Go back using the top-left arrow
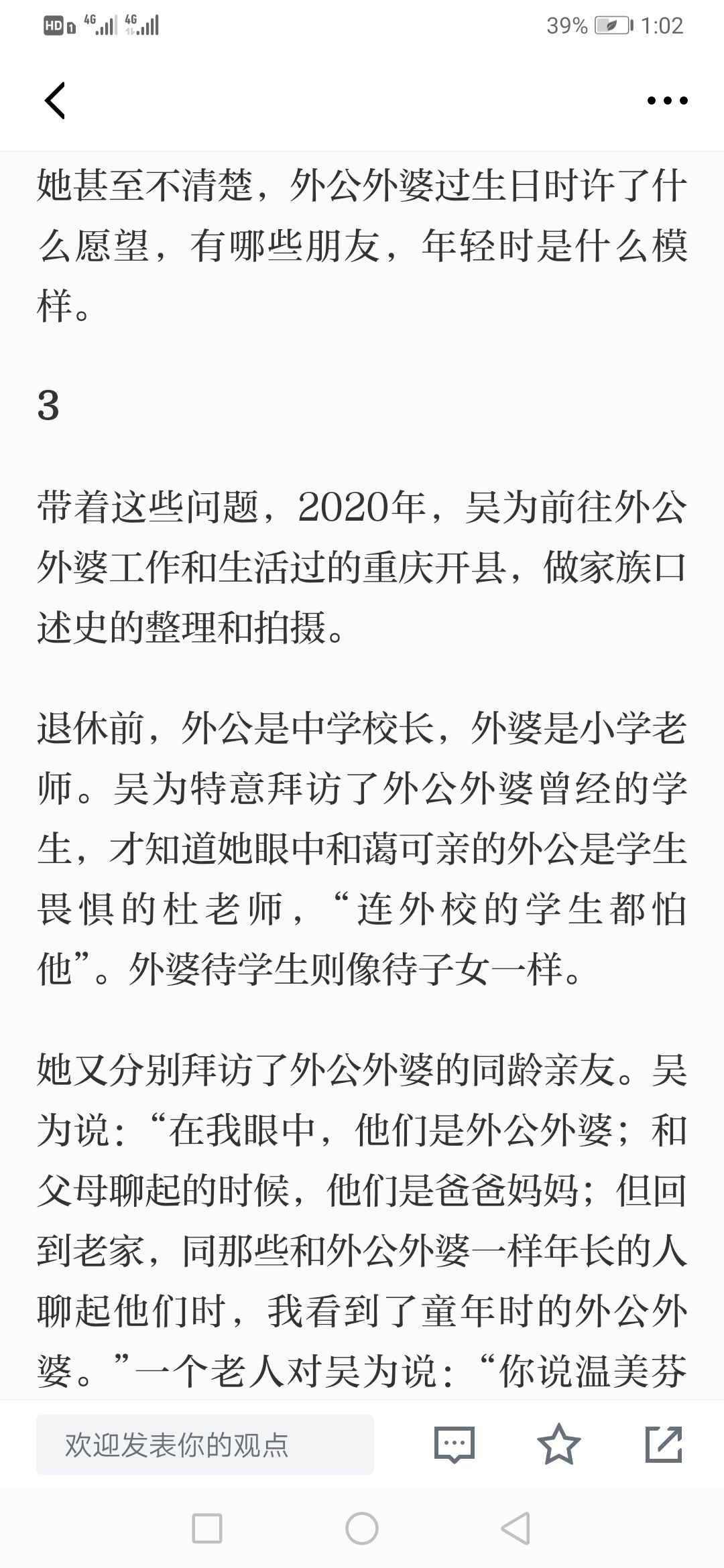Image resolution: width=724 pixels, height=1568 pixels. 55,101
